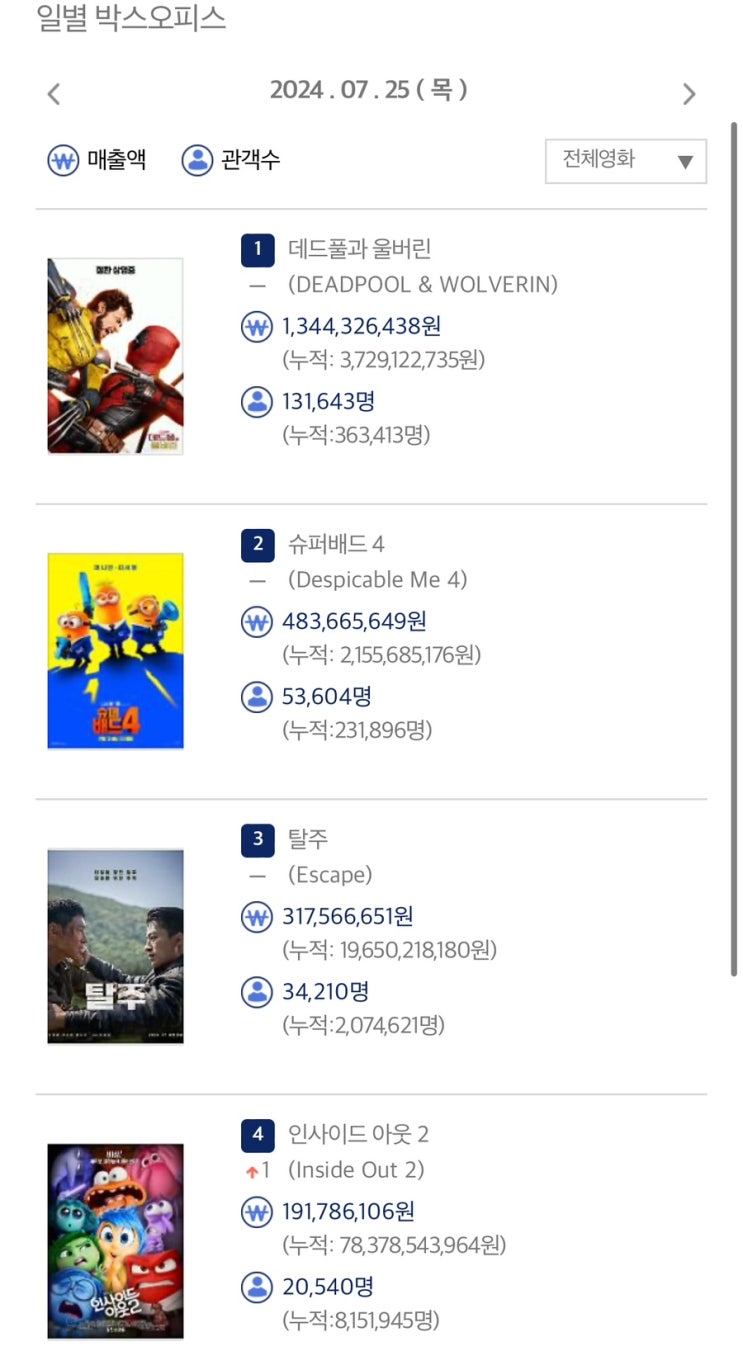The width and height of the screenshot is (743, 1370).
Task: Open the 전체영화 filter dropdown
Action: coord(626,161)
